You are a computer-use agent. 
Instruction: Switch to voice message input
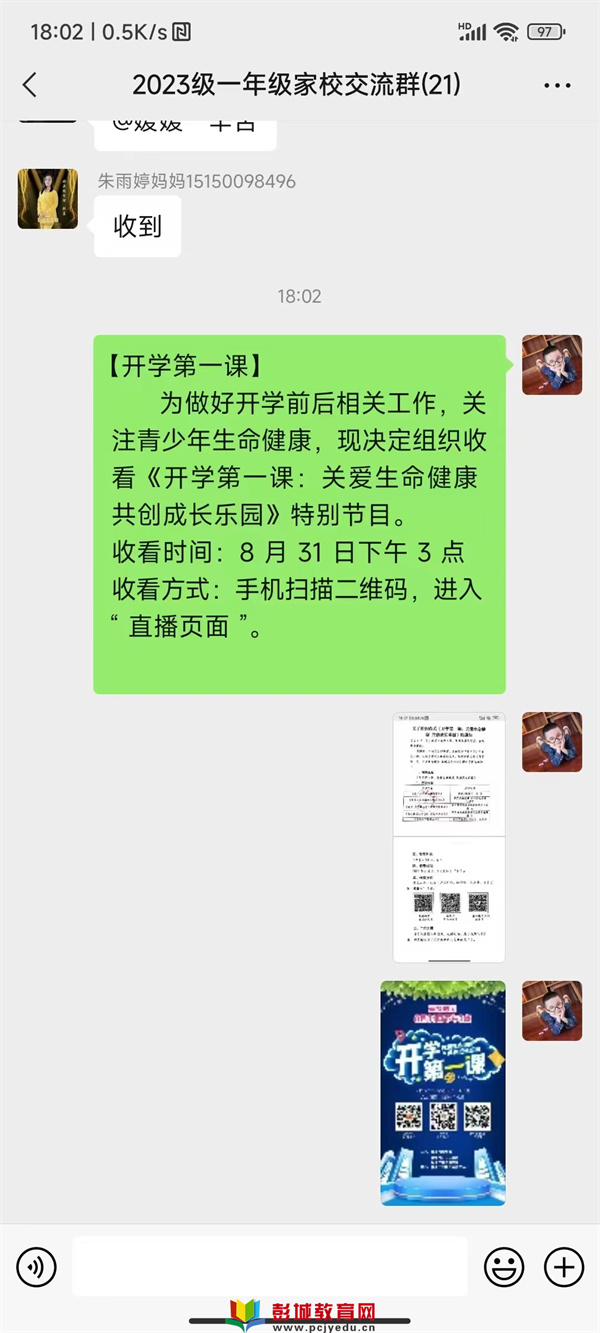point(37,1267)
